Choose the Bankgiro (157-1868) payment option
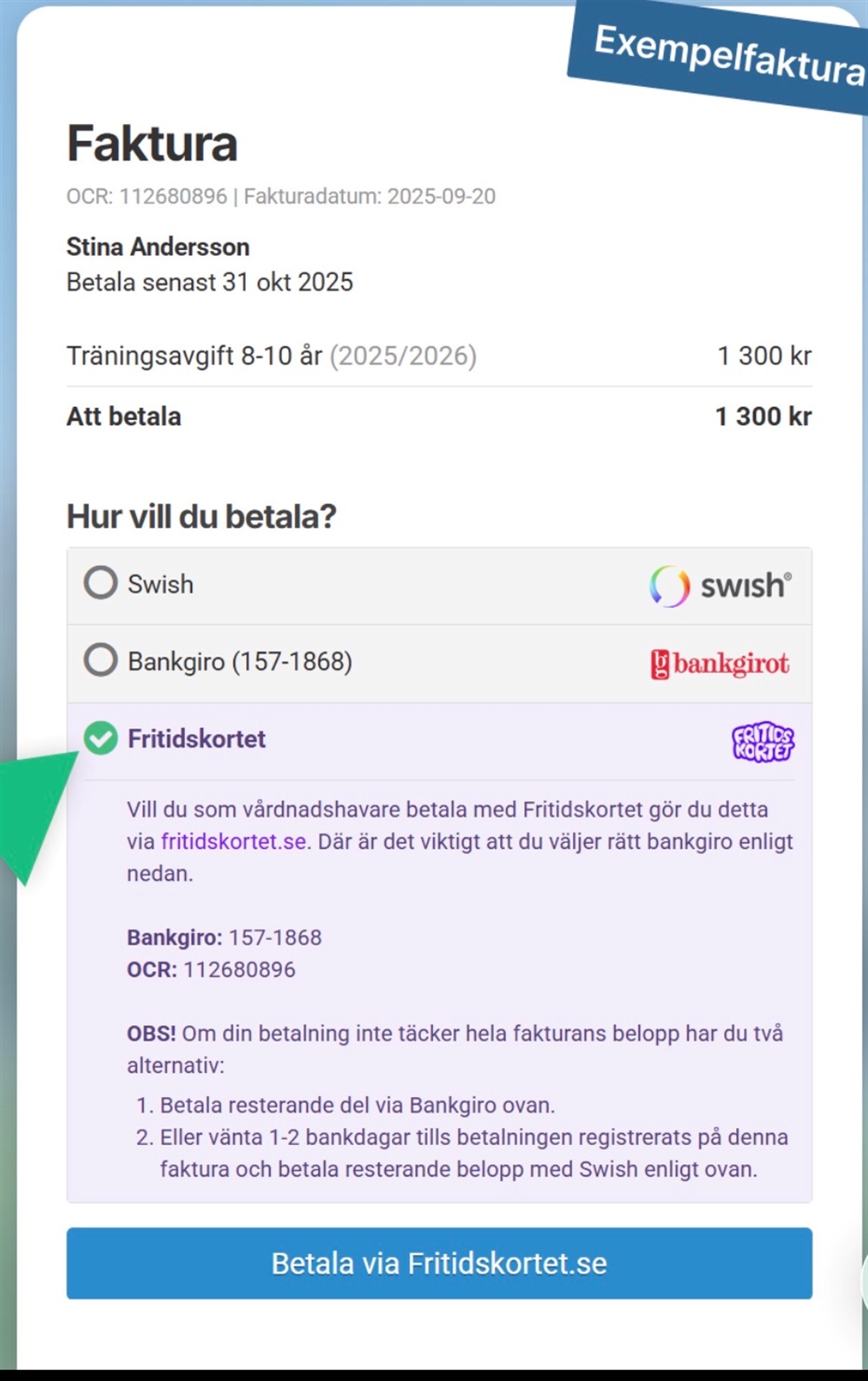868x1381 pixels. pyautogui.click(x=101, y=661)
